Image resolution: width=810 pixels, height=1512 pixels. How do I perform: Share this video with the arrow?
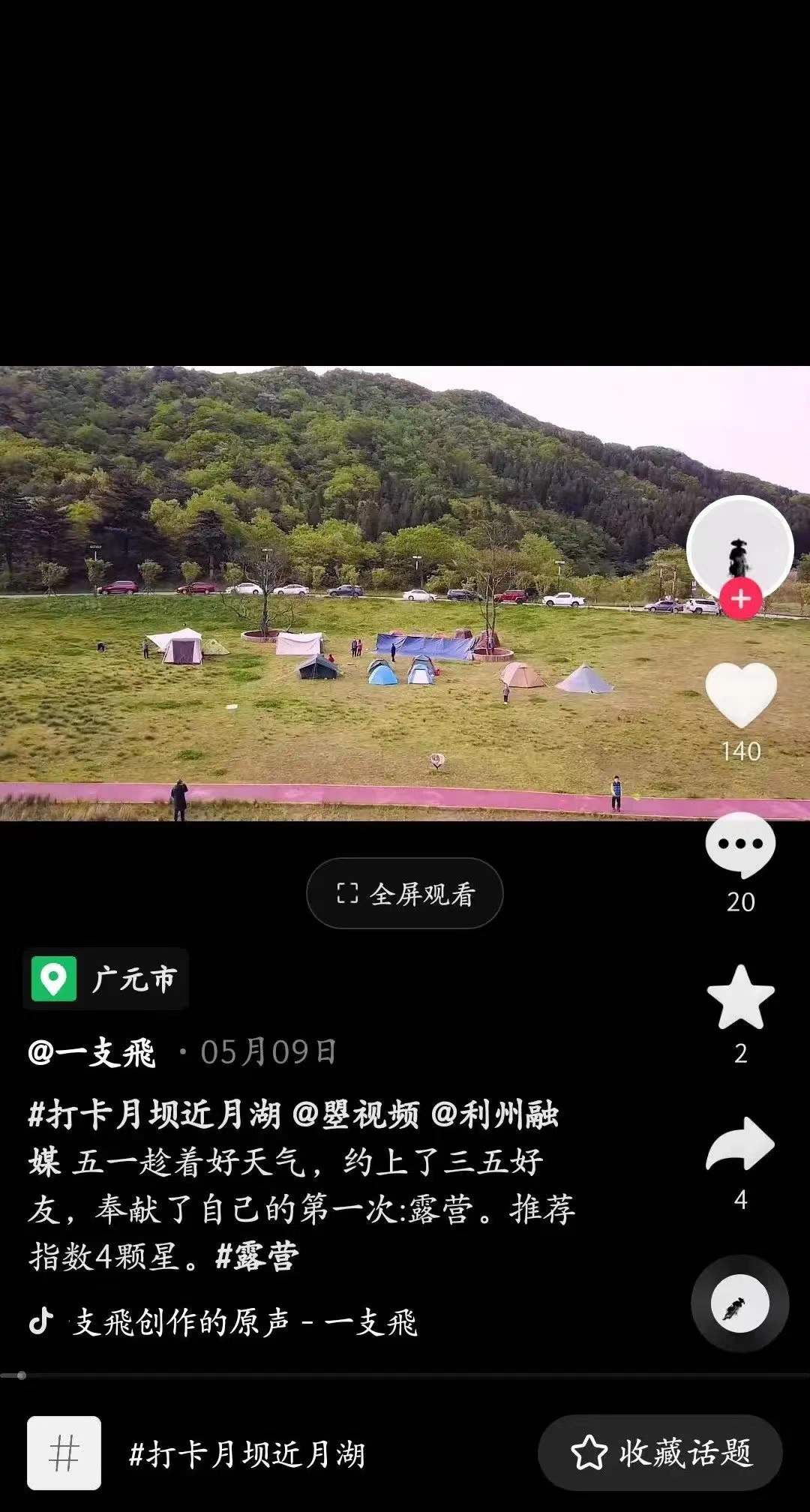pyautogui.click(x=740, y=1144)
